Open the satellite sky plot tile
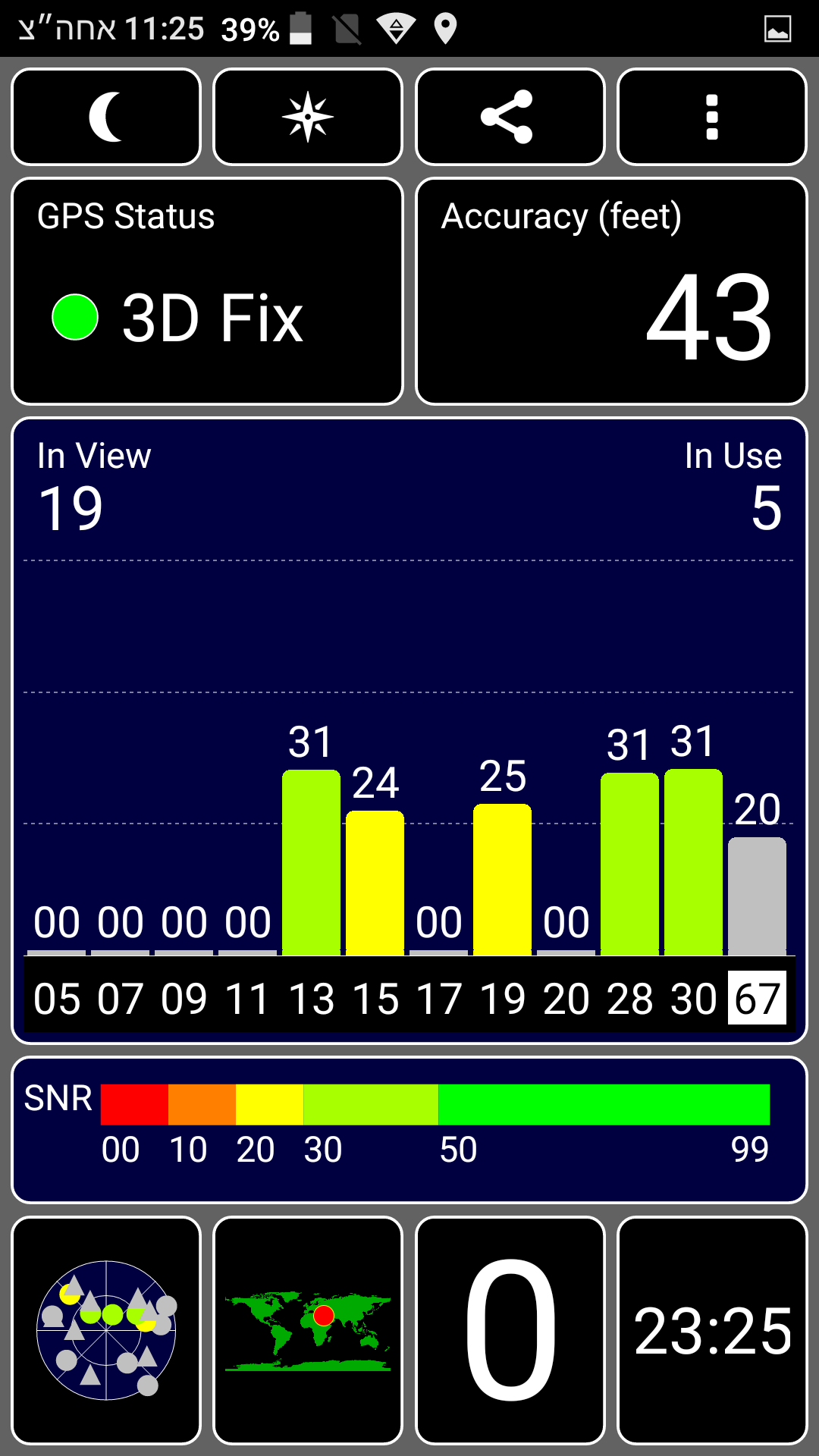 106,1330
